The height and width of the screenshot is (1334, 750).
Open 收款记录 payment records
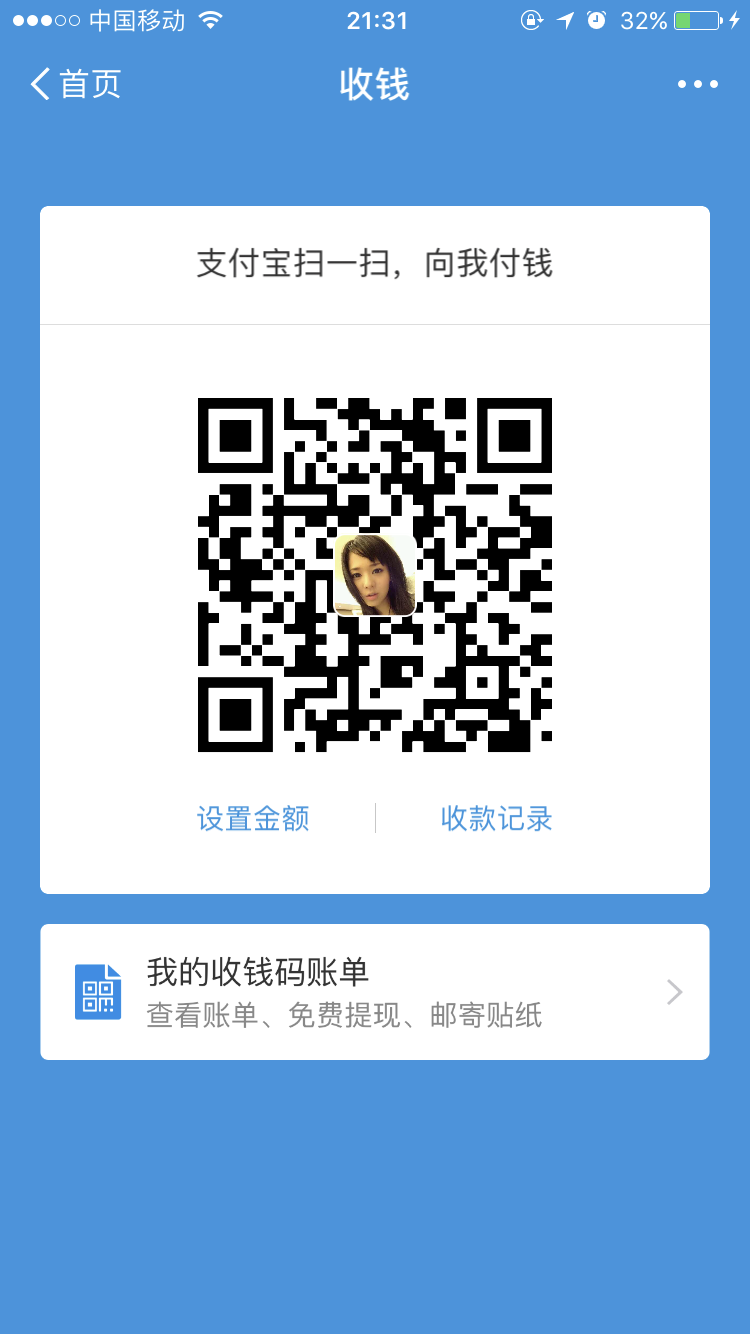[496, 818]
